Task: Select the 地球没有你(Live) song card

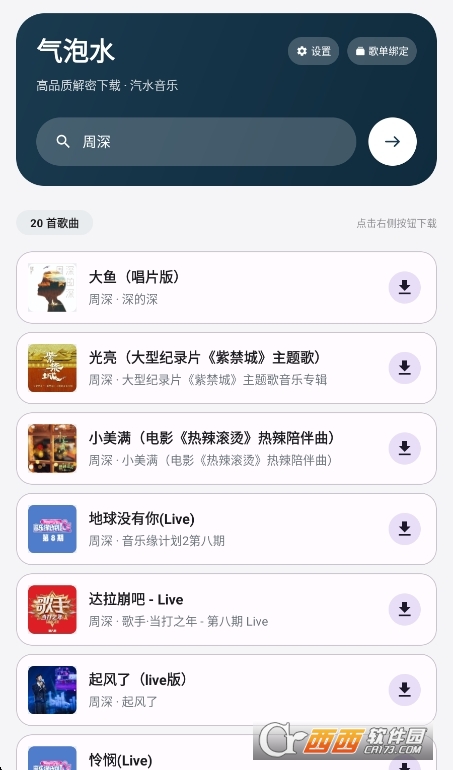Action: pos(226,529)
